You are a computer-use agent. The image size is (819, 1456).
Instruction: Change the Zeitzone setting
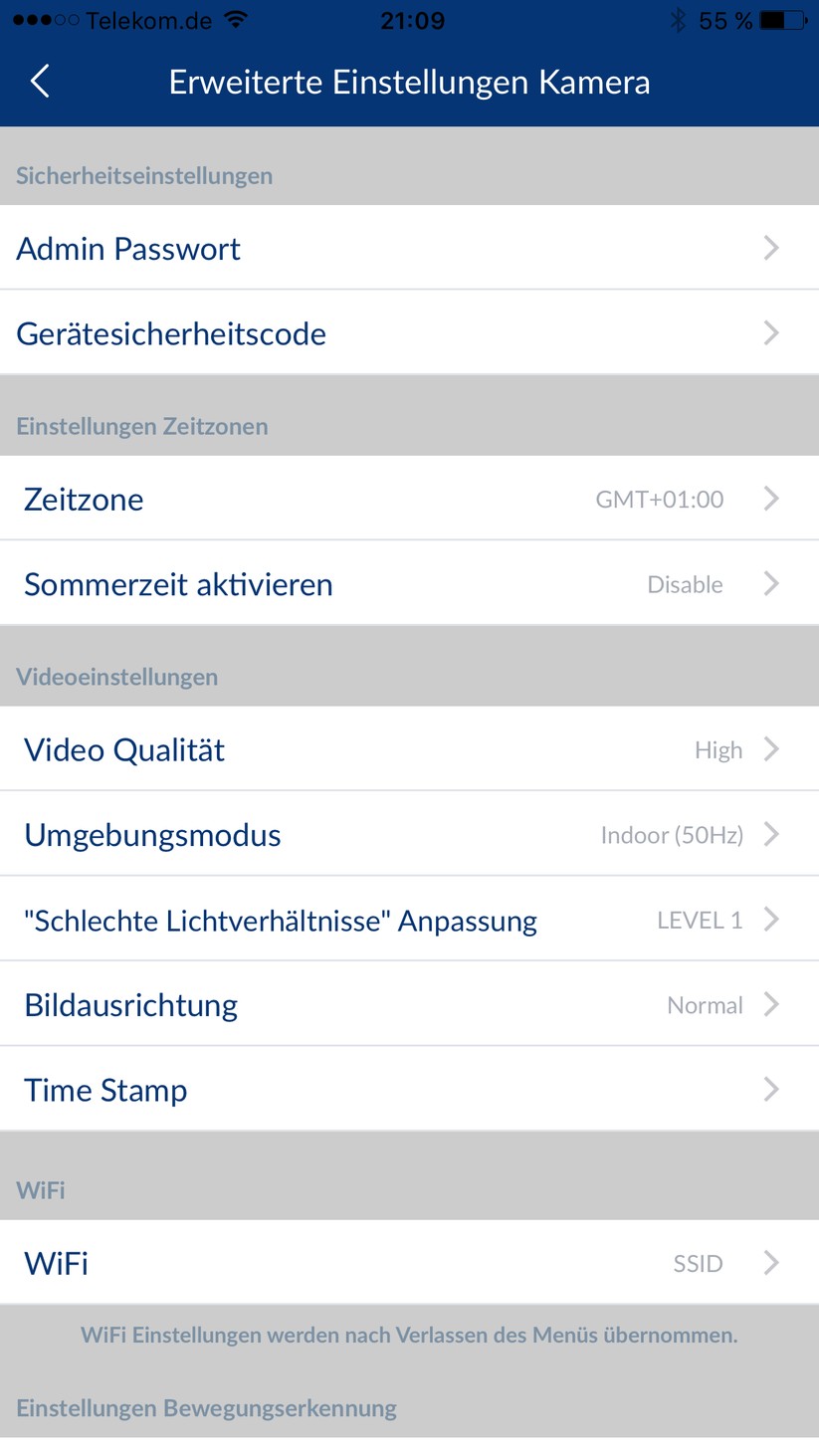tap(409, 499)
